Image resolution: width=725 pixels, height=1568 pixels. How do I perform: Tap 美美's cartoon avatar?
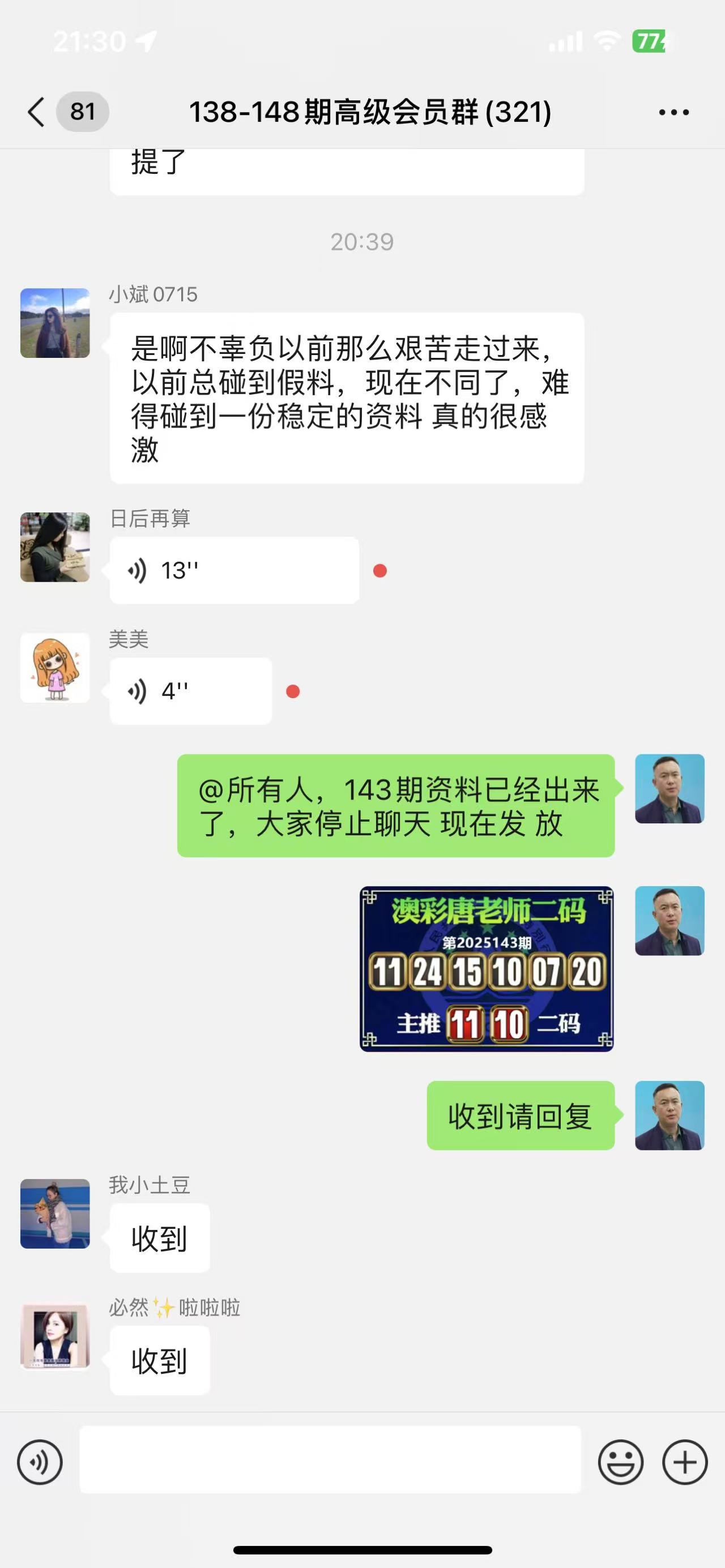[x=55, y=668]
